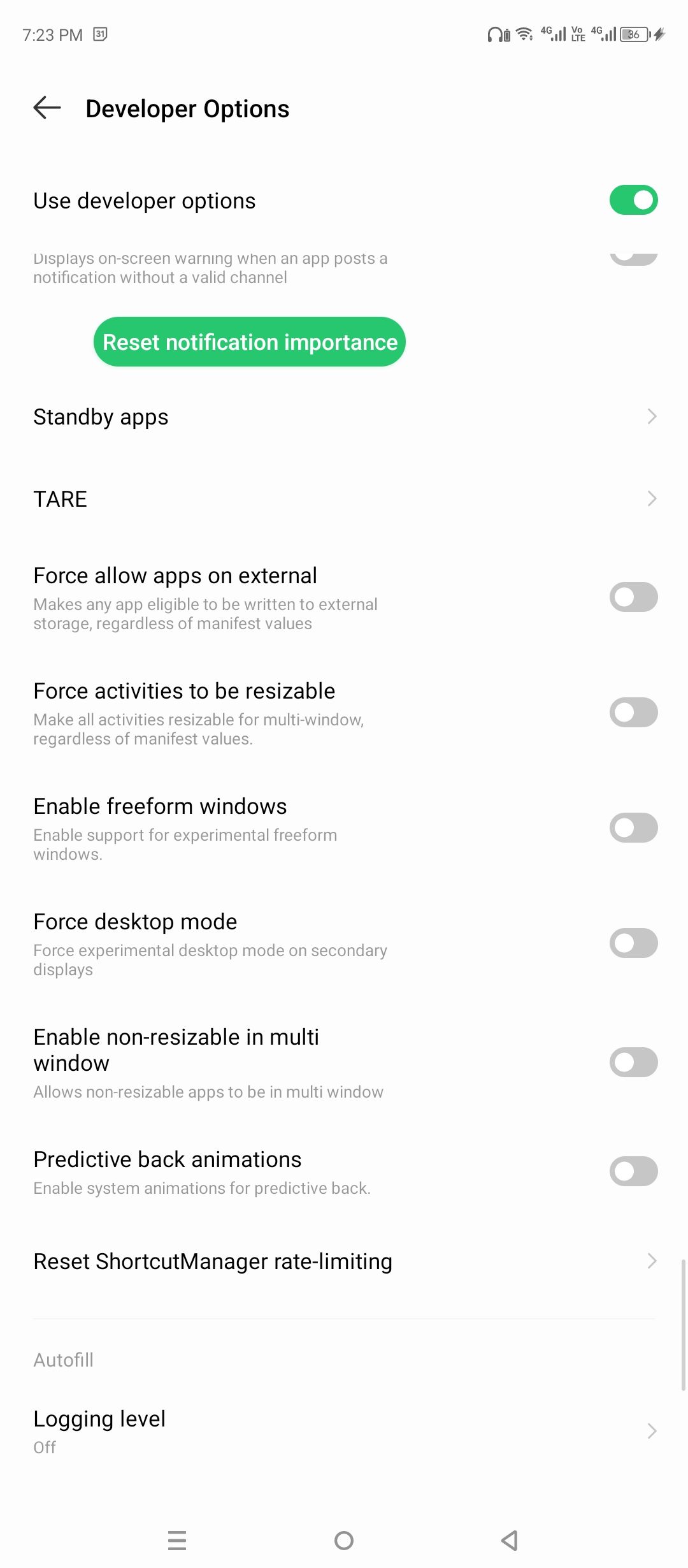Open Autofill Logging level setting
The width and height of the screenshot is (688, 1568).
tap(344, 1432)
